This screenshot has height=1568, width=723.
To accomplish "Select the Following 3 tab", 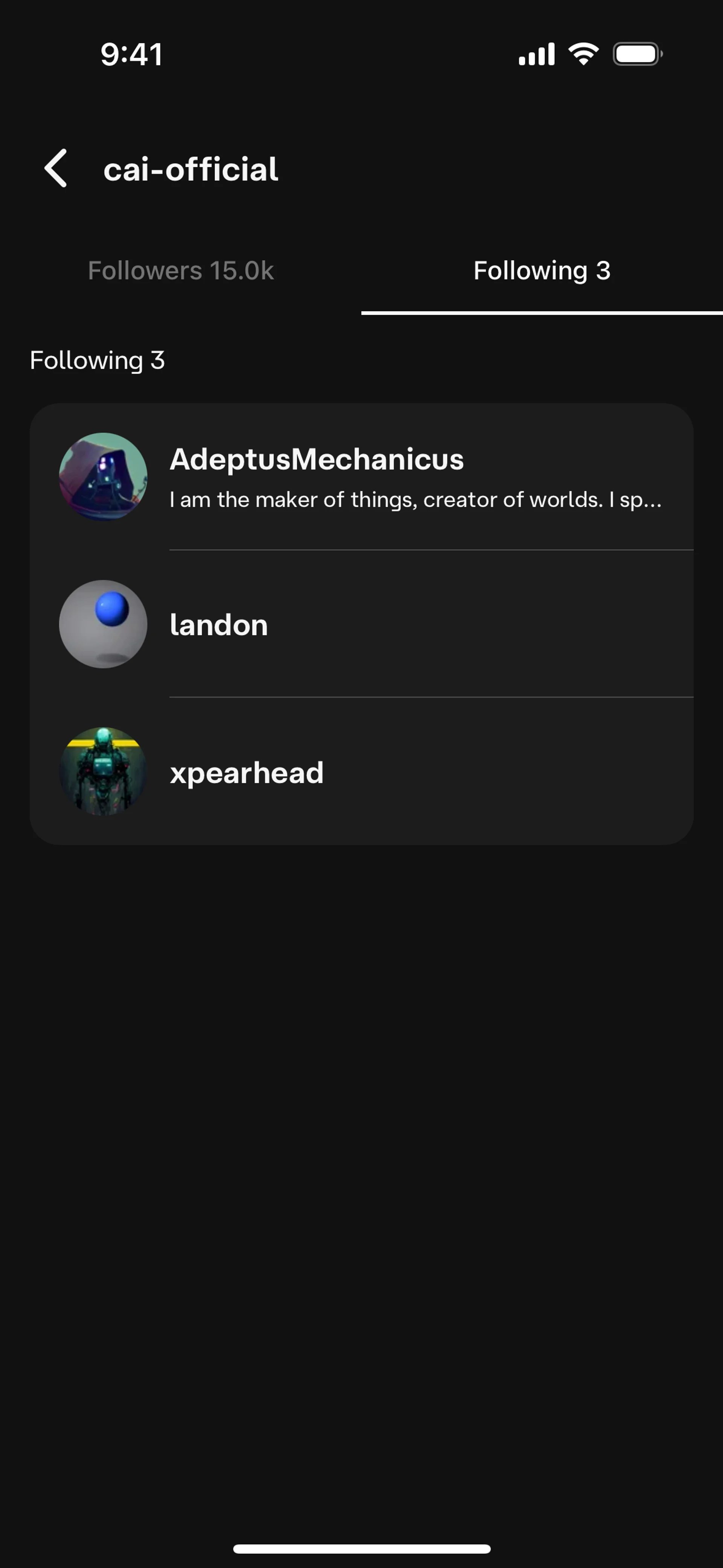I will pyautogui.click(x=541, y=271).
